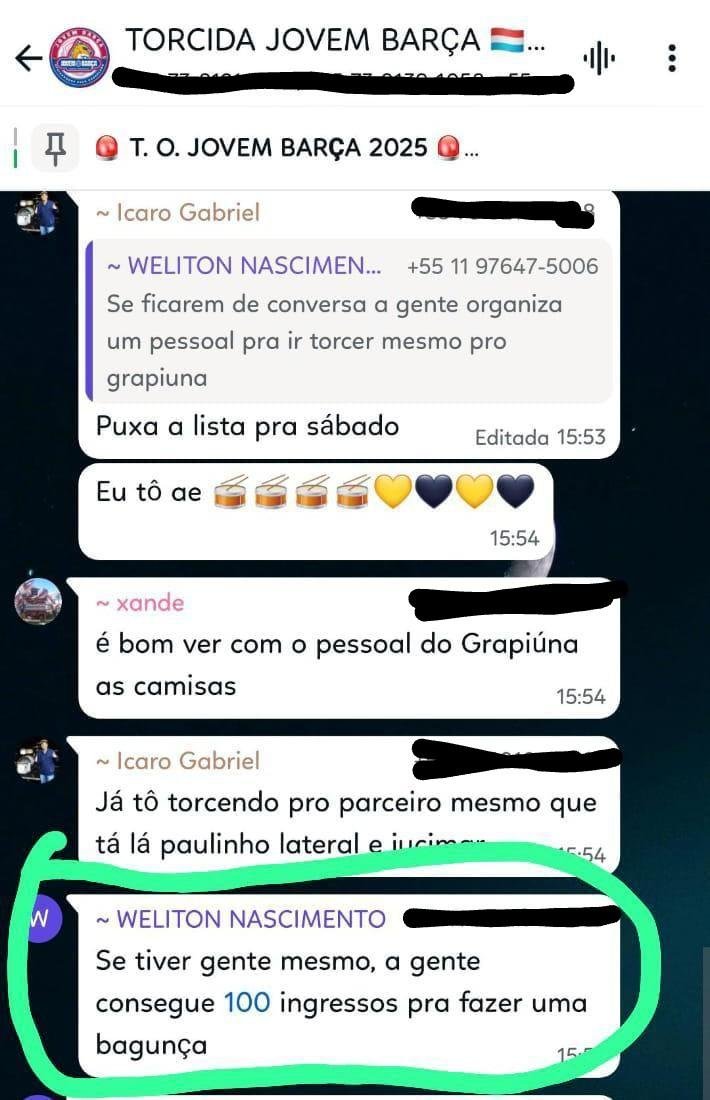This screenshot has width=710, height=1100.
Task: Start a group voice chat
Action: click(x=599, y=58)
